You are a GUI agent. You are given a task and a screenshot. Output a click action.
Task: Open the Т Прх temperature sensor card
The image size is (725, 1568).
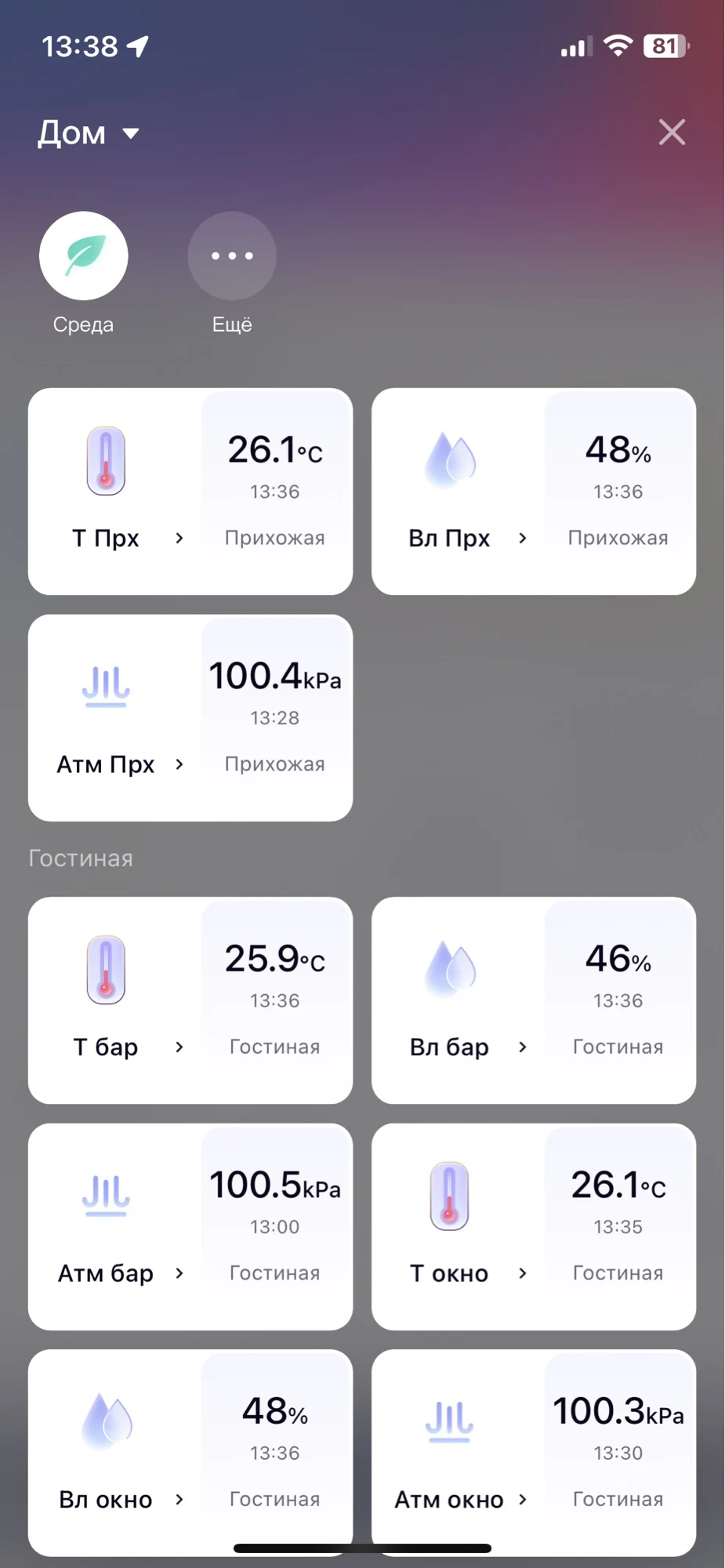tap(190, 492)
